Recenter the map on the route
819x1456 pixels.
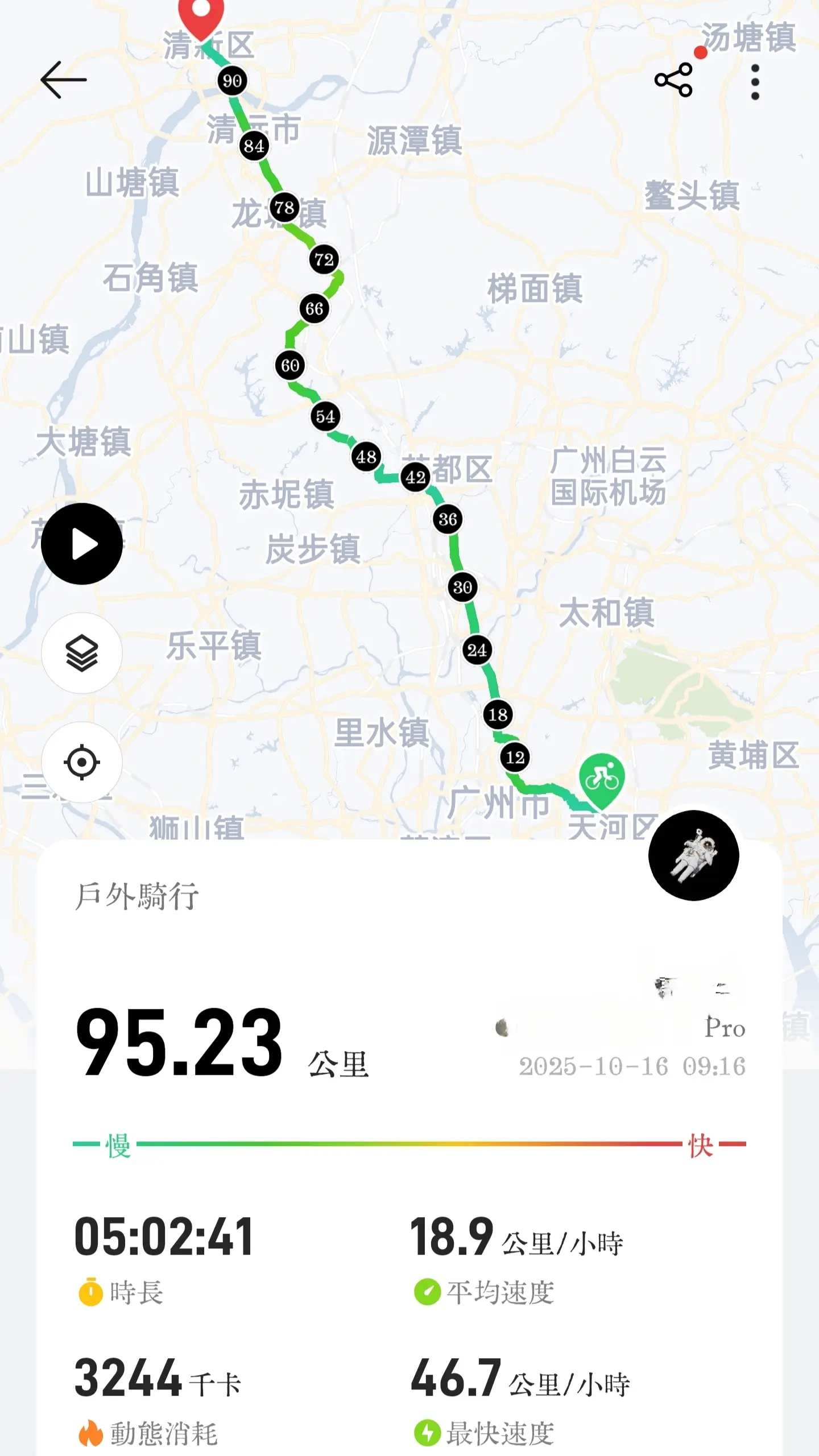pyautogui.click(x=82, y=762)
